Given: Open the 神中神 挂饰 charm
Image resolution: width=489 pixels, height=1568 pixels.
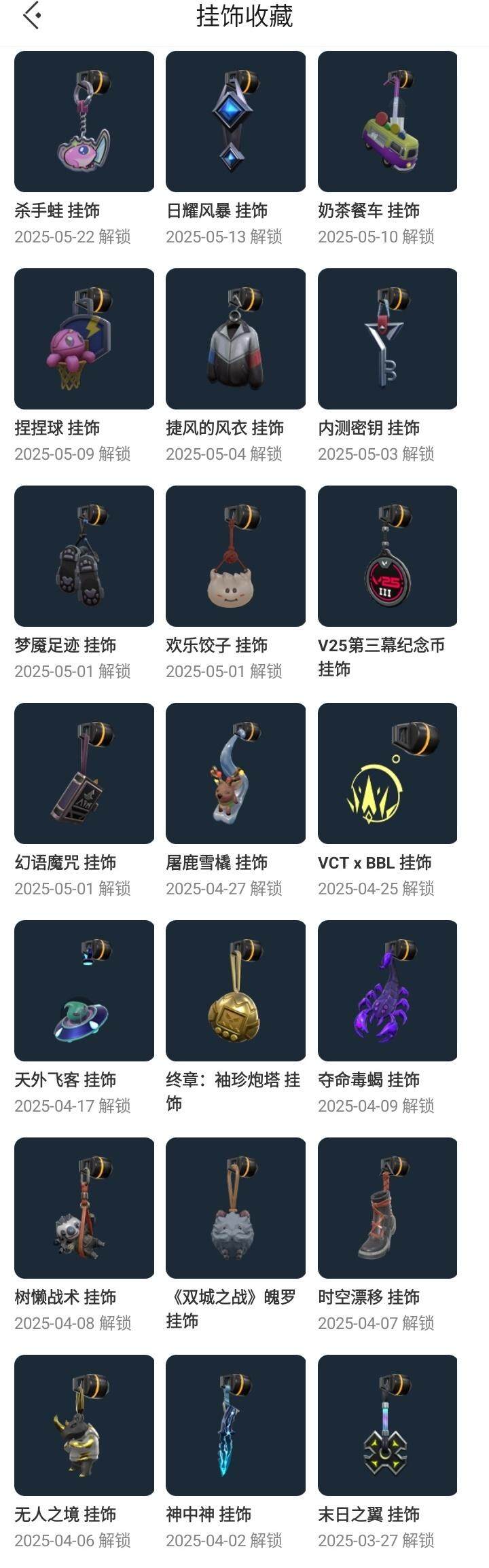Looking at the screenshot, I should (236, 1425).
